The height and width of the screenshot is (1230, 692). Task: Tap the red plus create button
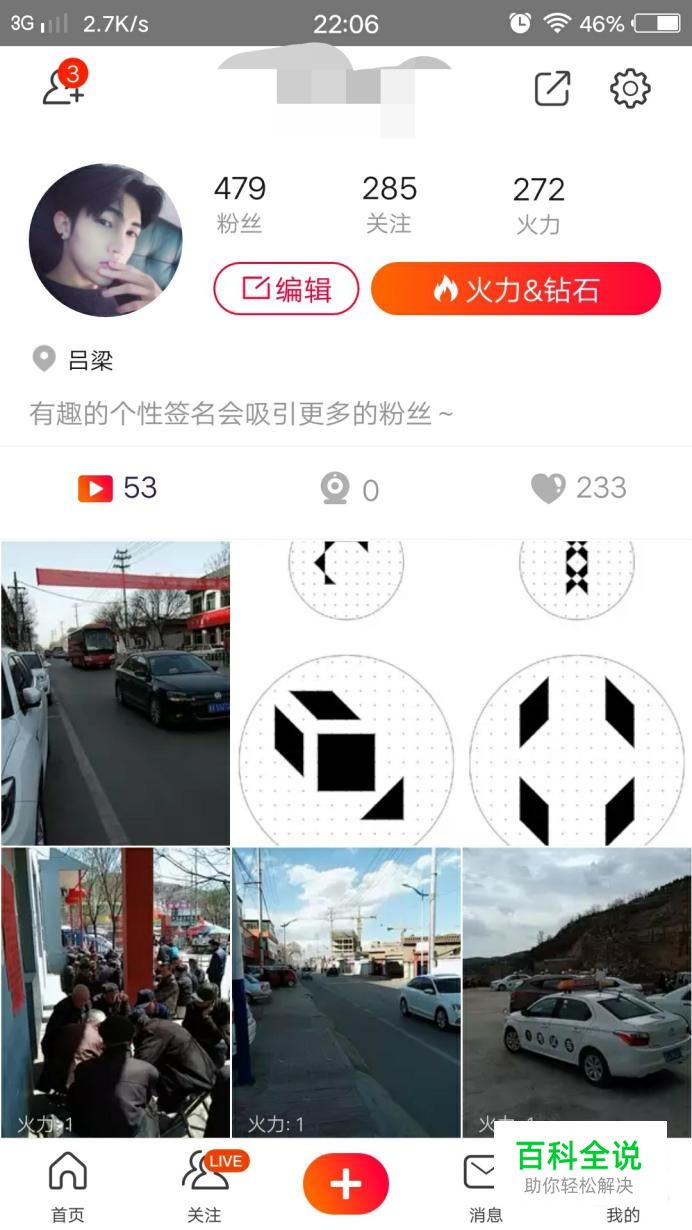coord(346,1185)
